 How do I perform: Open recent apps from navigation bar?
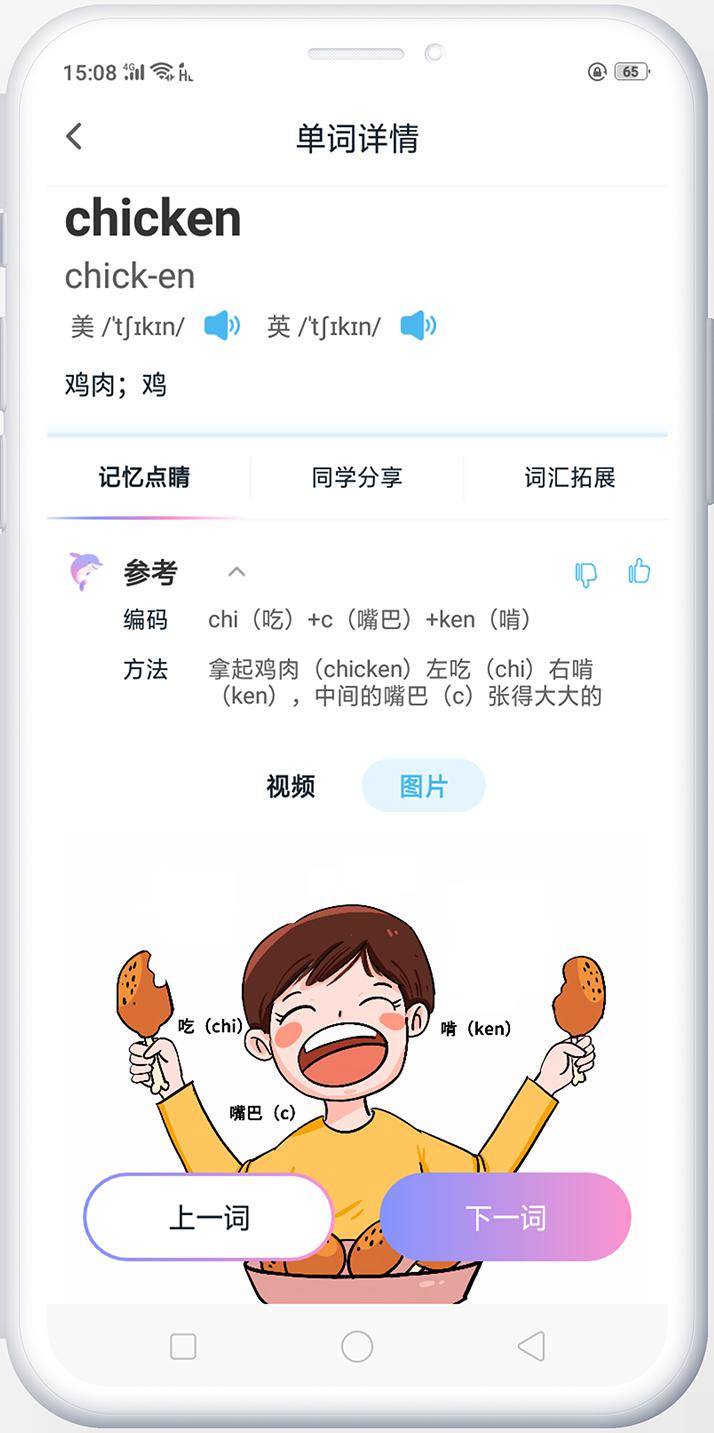coord(183,1346)
